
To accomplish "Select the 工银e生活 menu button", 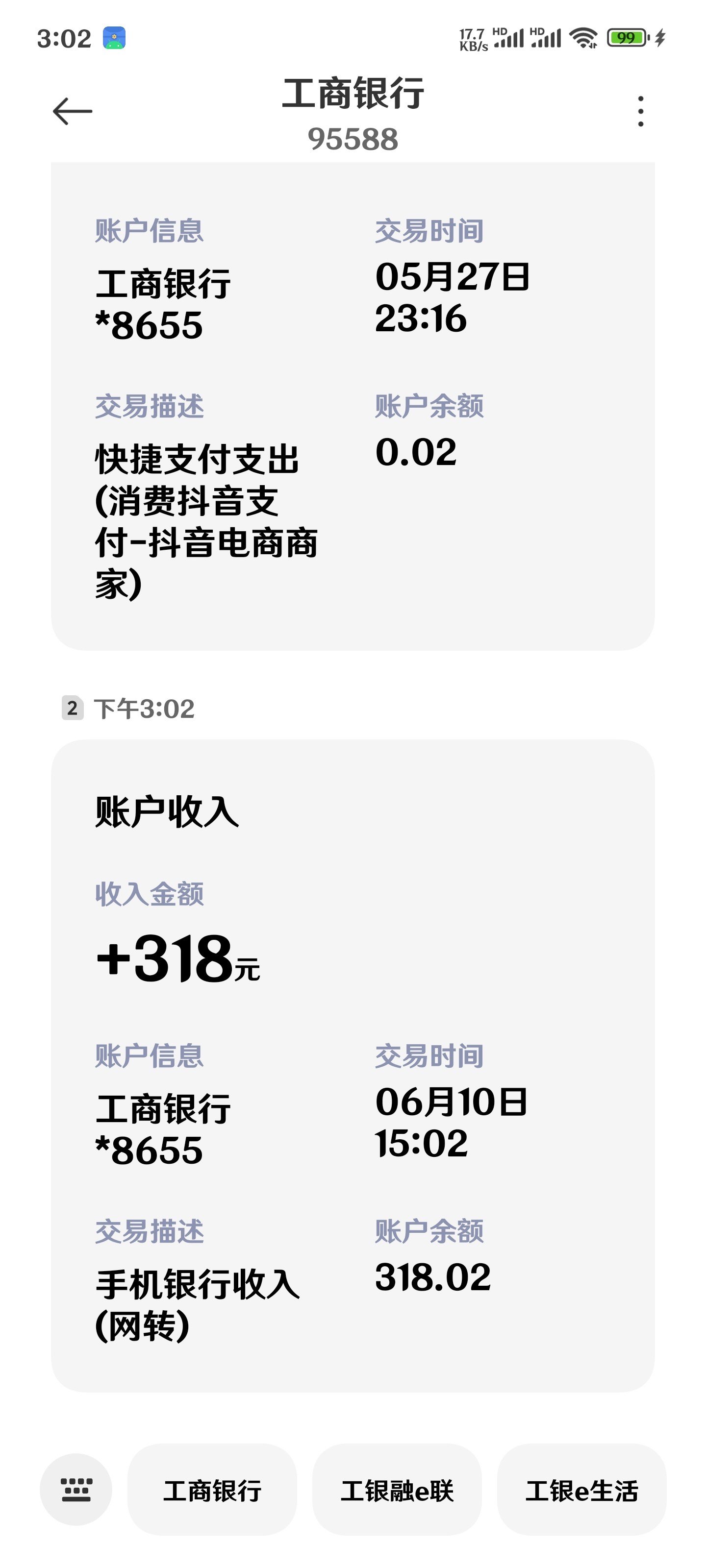I will point(581,1490).
